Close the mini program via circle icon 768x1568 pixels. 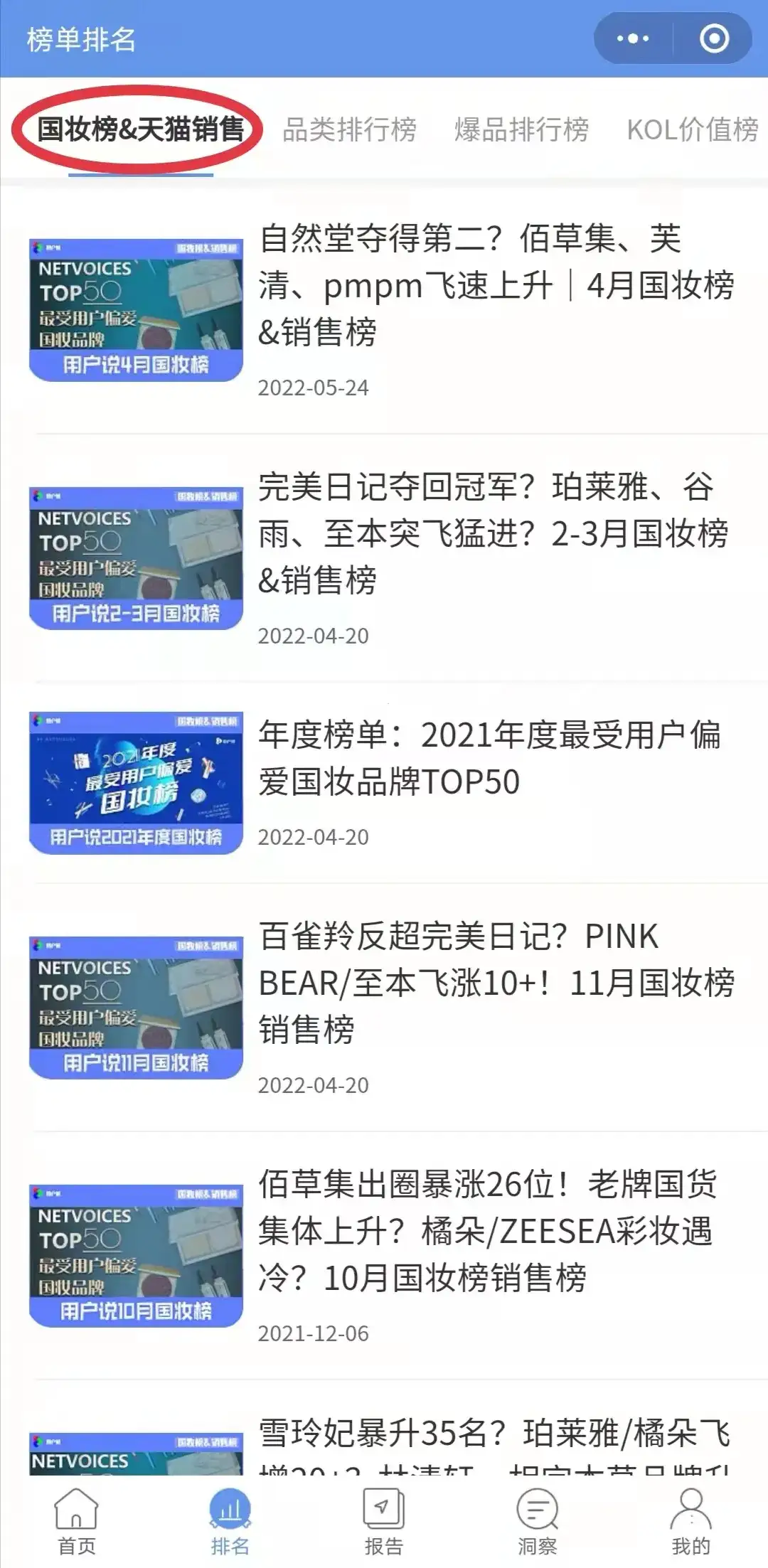click(714, 38)
